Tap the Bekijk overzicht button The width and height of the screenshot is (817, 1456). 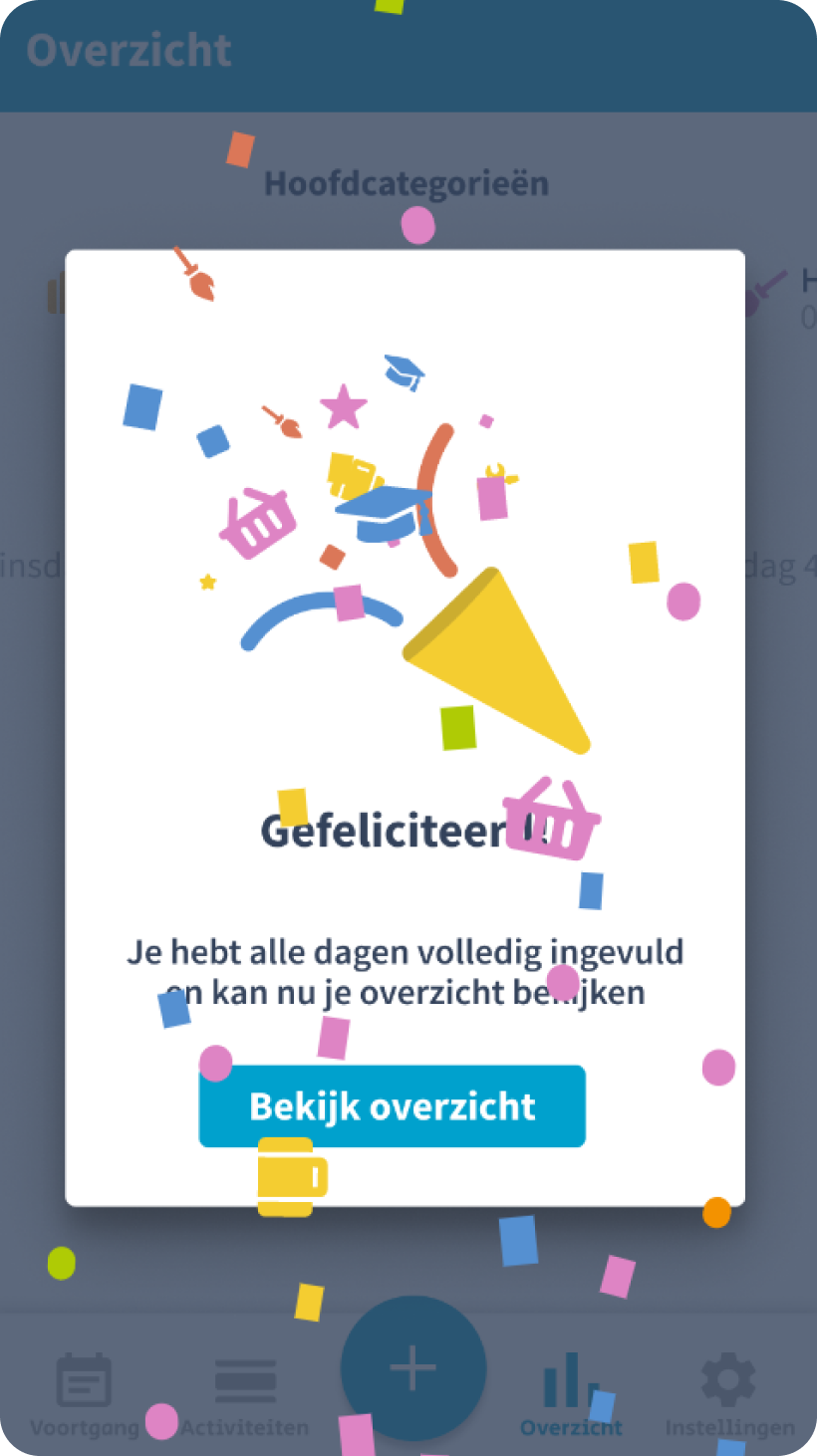tap(392, 1106)
